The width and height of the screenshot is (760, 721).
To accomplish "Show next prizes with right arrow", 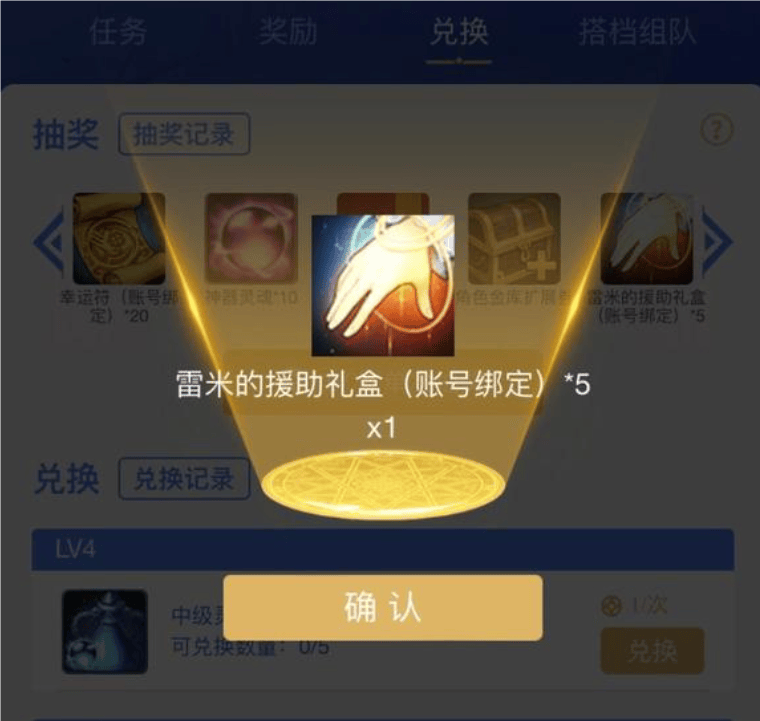I will [x=718, y=240].
